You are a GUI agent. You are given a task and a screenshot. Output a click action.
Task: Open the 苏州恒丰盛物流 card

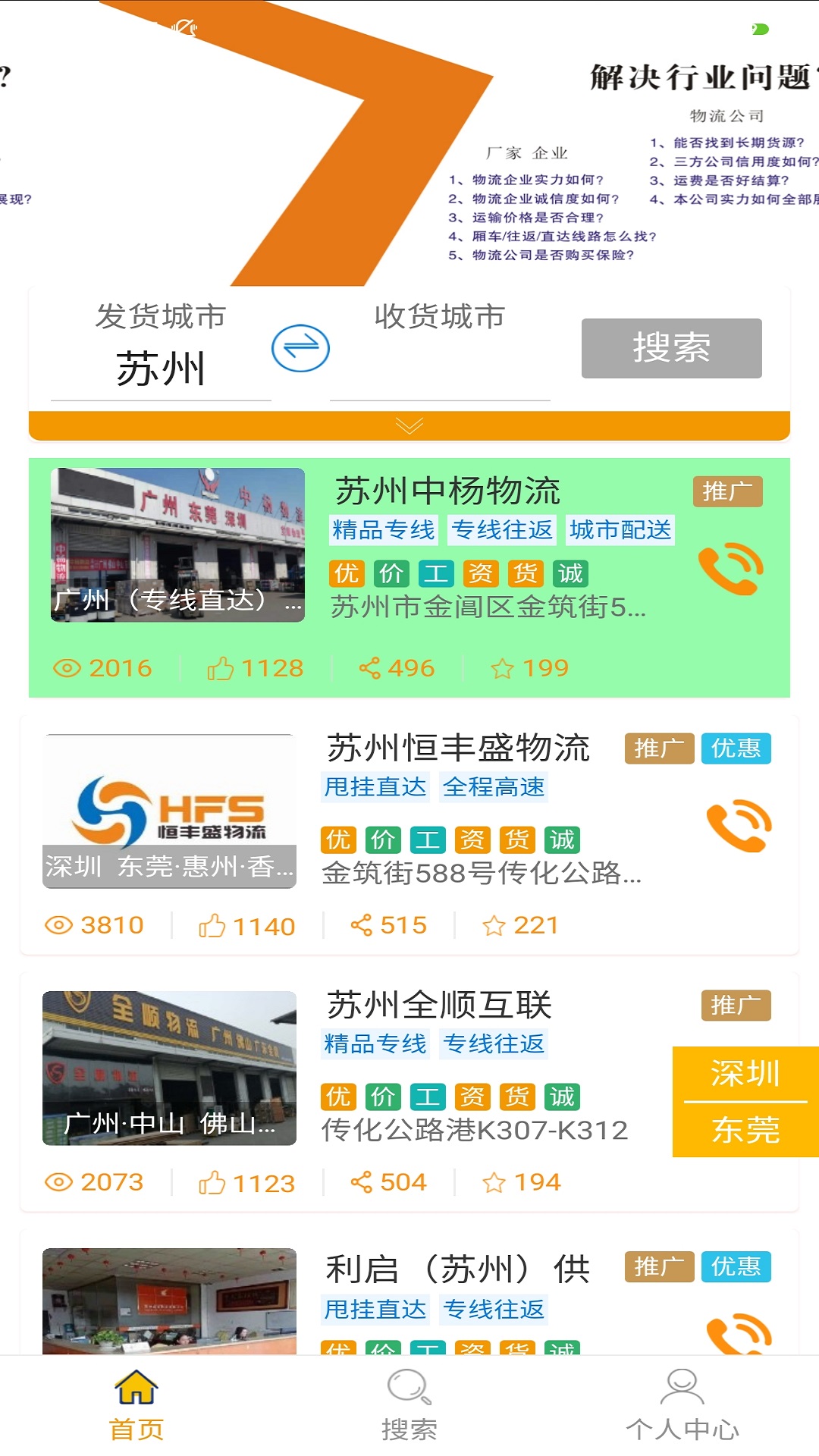coord(458,748)
